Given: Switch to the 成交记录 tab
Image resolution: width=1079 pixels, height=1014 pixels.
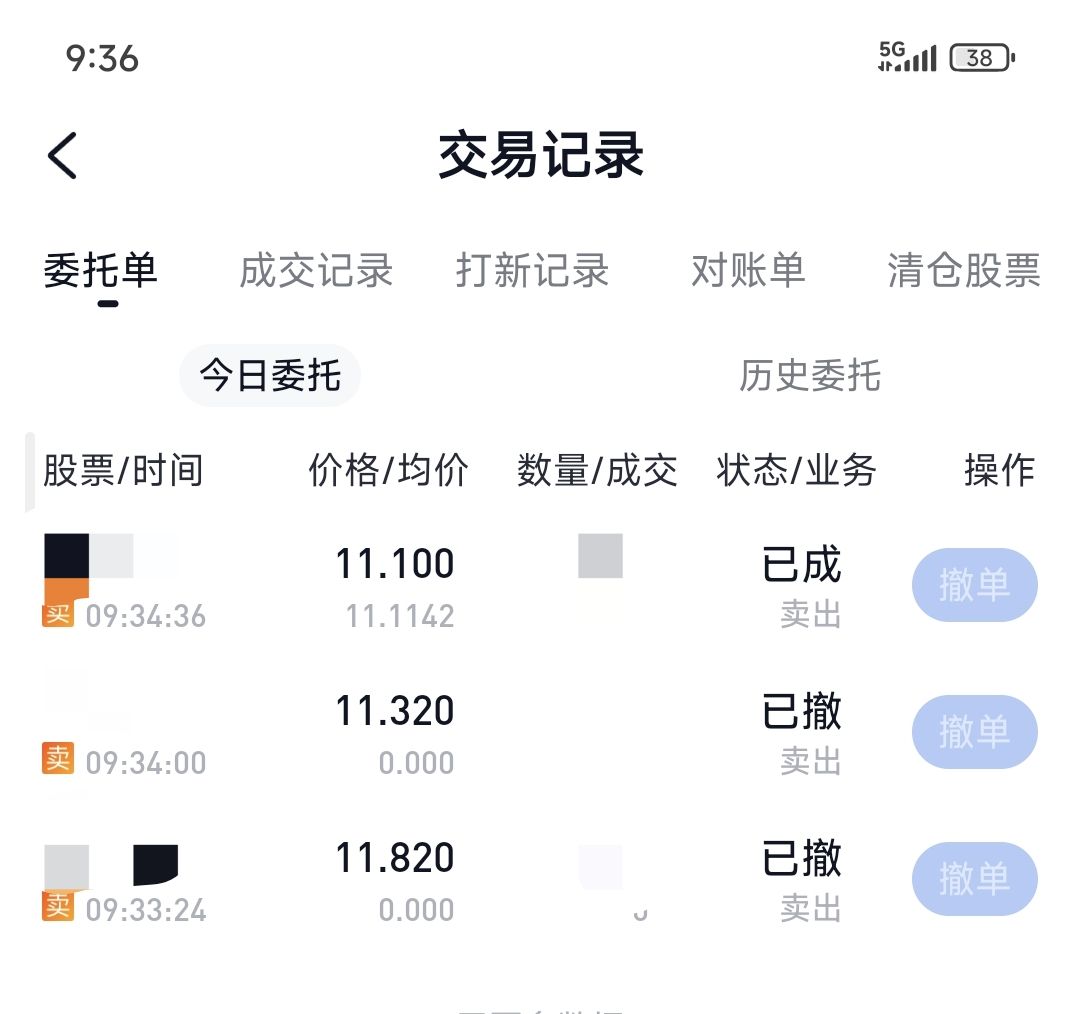Looking at the screenshot, I should (x=316, y=270).
